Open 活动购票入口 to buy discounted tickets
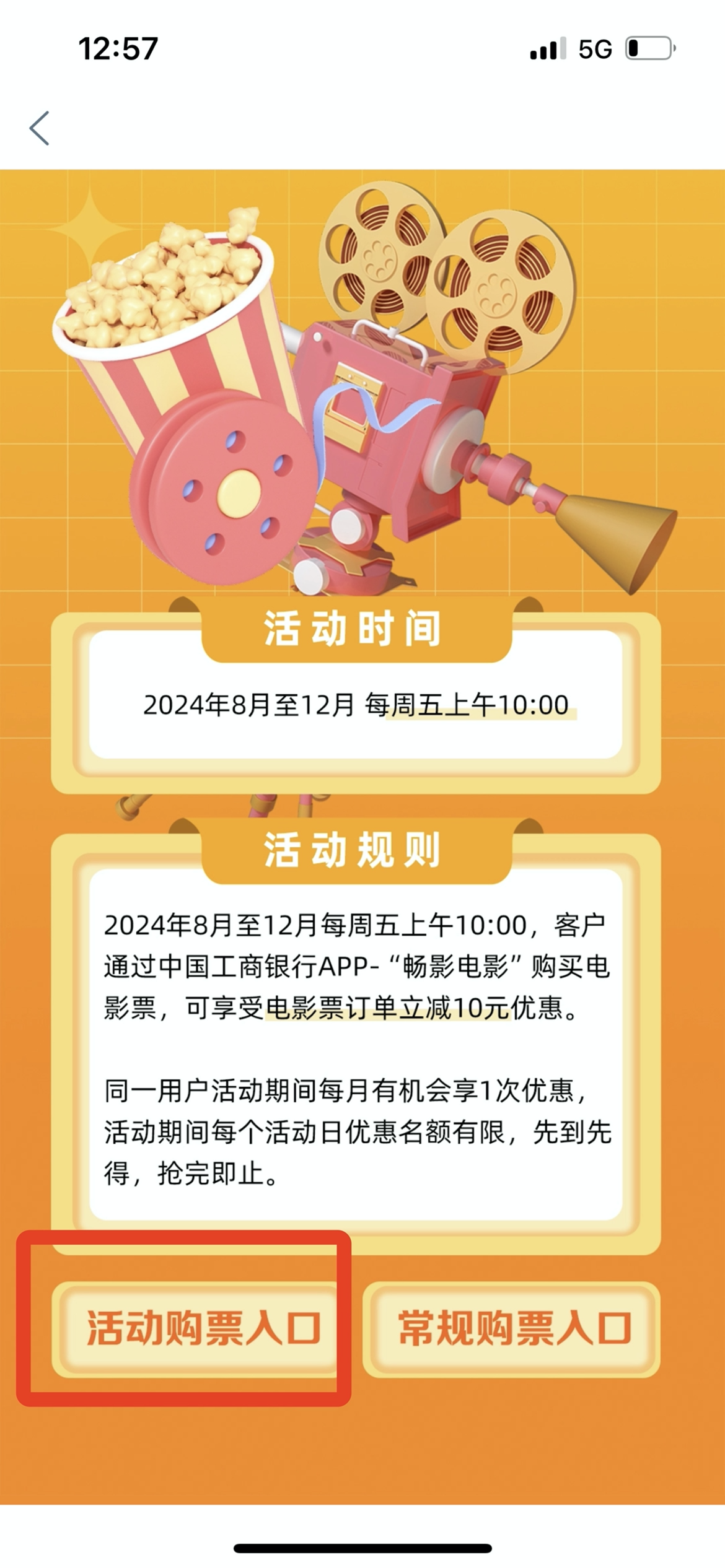The width and height of the screenshot is (725, 1568). 203,1330
